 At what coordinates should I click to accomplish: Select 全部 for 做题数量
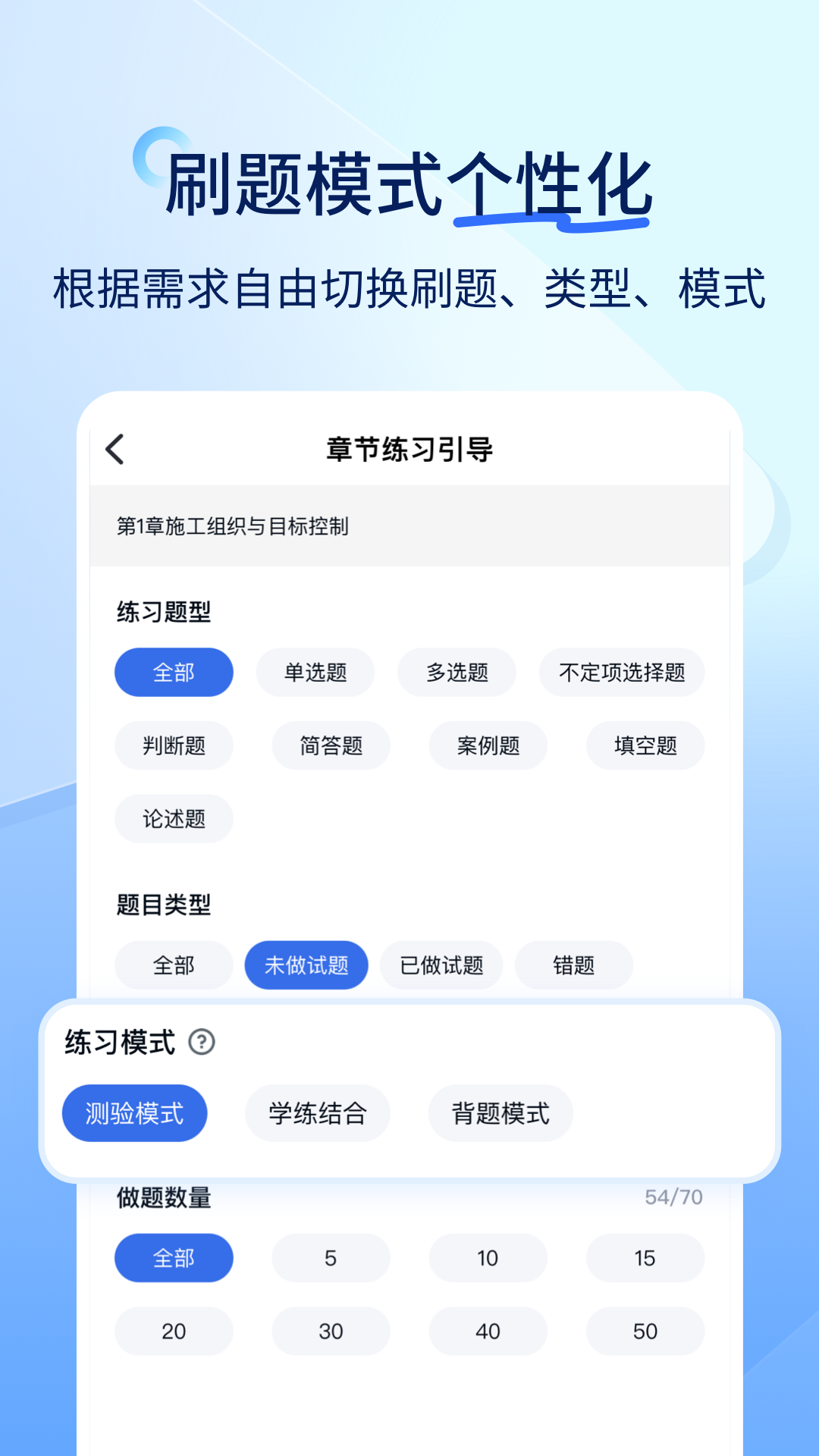coord(174,1258)
